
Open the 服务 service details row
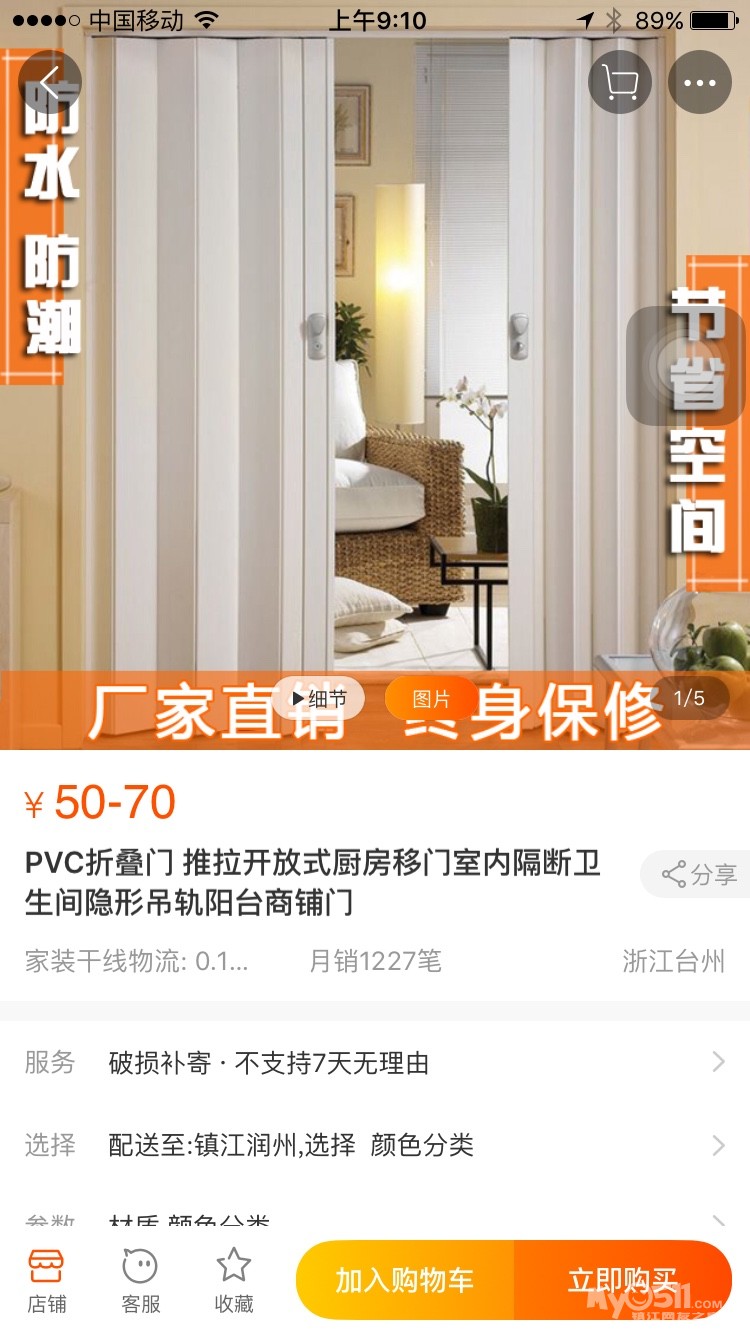pos(375,1063)
